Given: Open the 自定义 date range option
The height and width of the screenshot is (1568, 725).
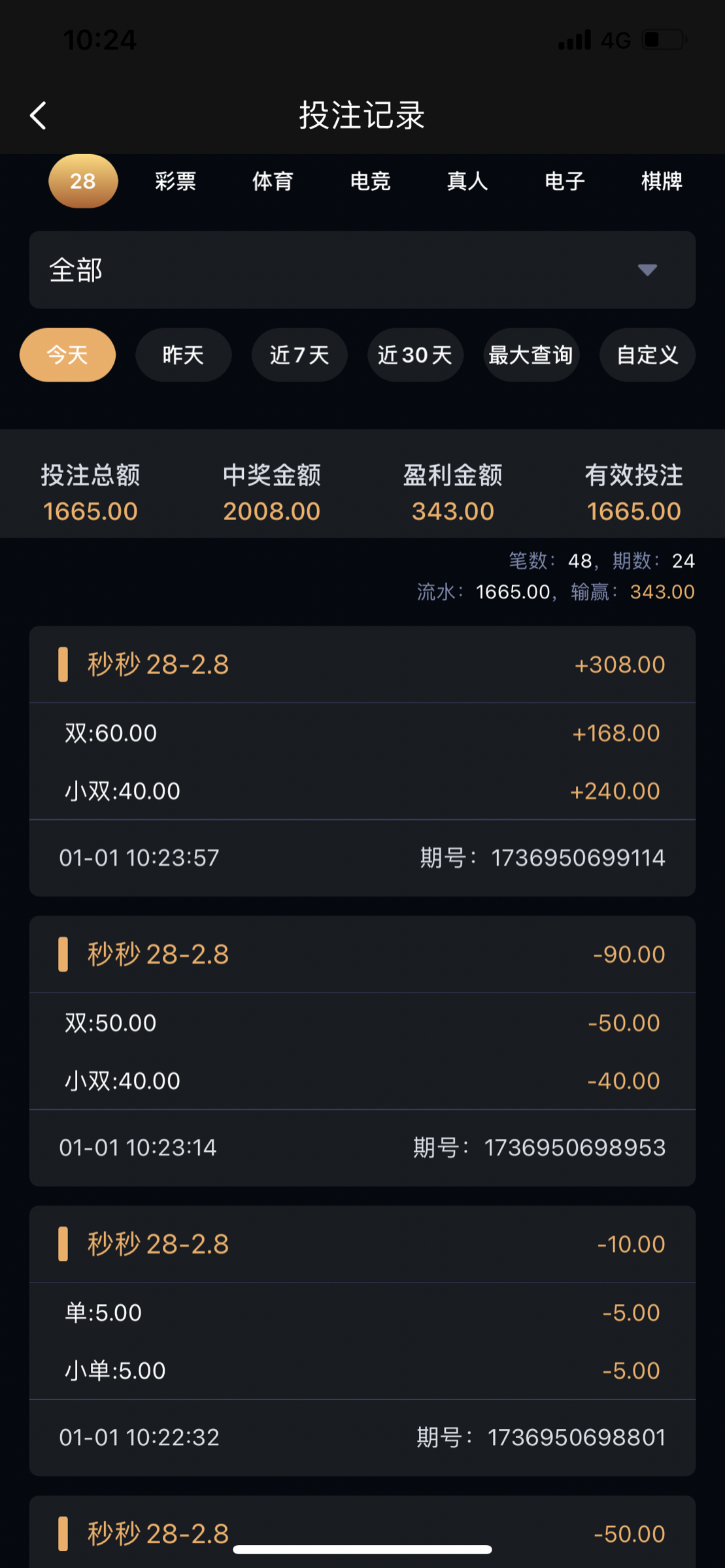Looking at the screenshot, I should tap(646, 354).
